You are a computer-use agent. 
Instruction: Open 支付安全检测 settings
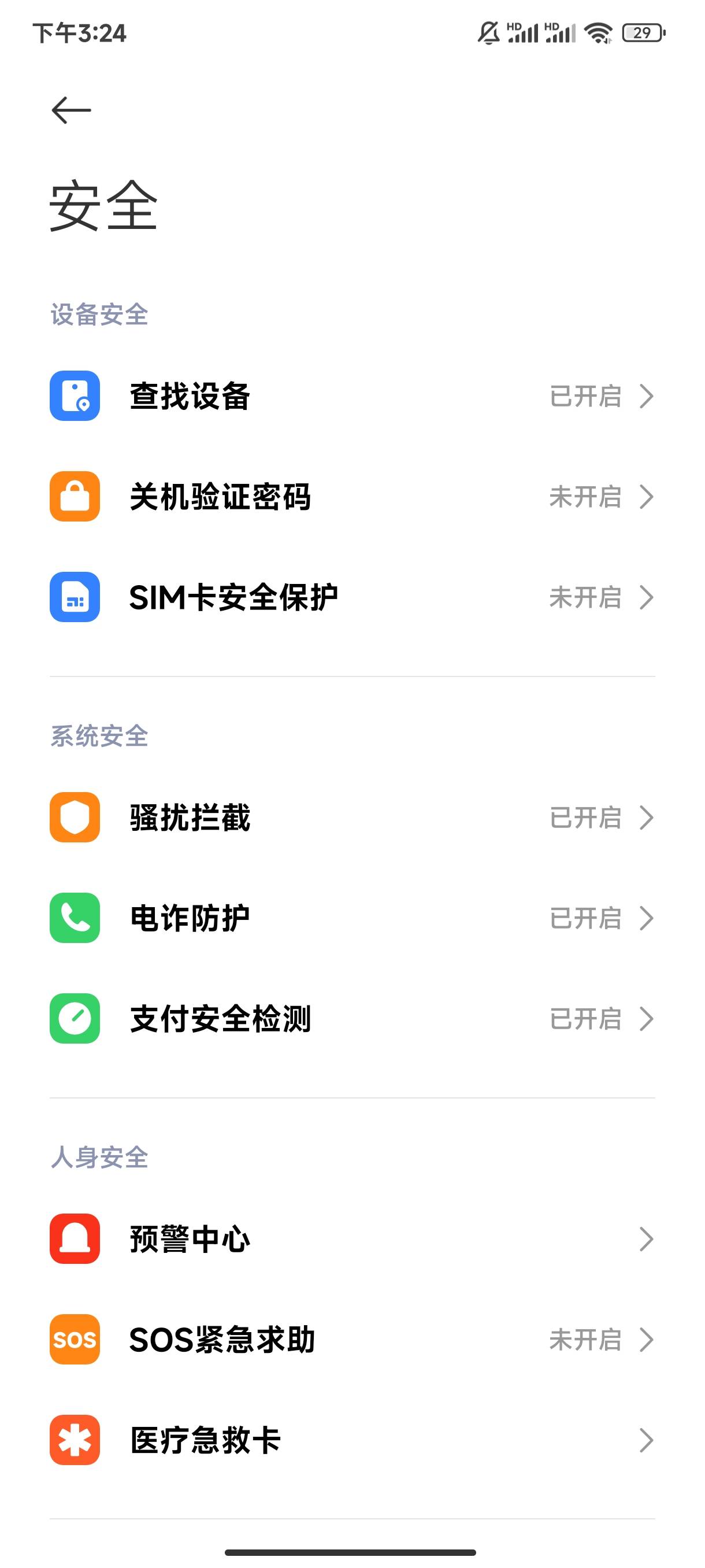[351, 1018]
